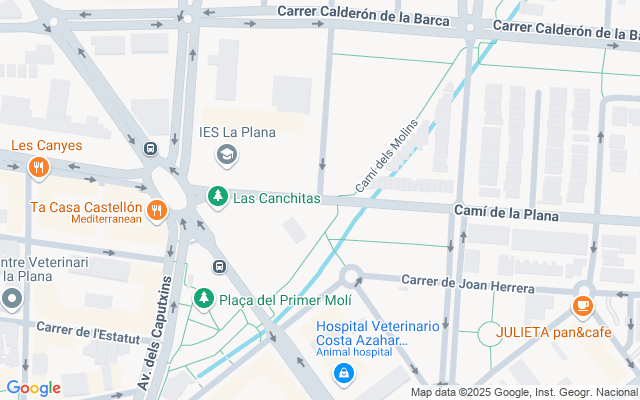Screen dimensions: 640x400
Task: Tap the bus stop above Plaça del Primer Molí
Action: point(219,267)
